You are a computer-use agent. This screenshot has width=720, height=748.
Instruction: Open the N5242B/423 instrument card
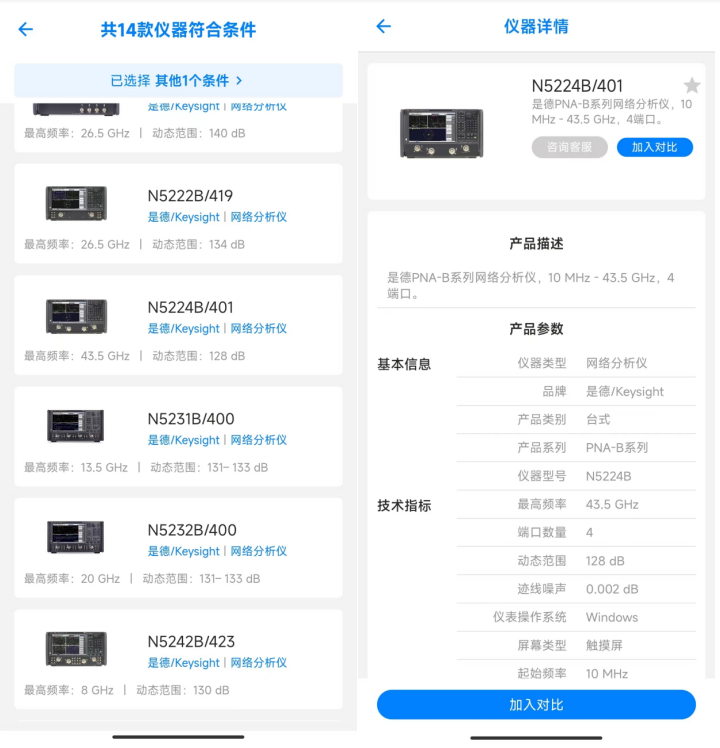(178, 660)
